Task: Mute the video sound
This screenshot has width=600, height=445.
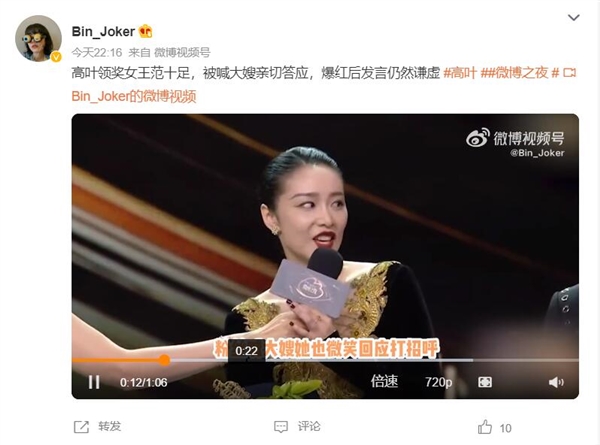Action: pos(556,382)
